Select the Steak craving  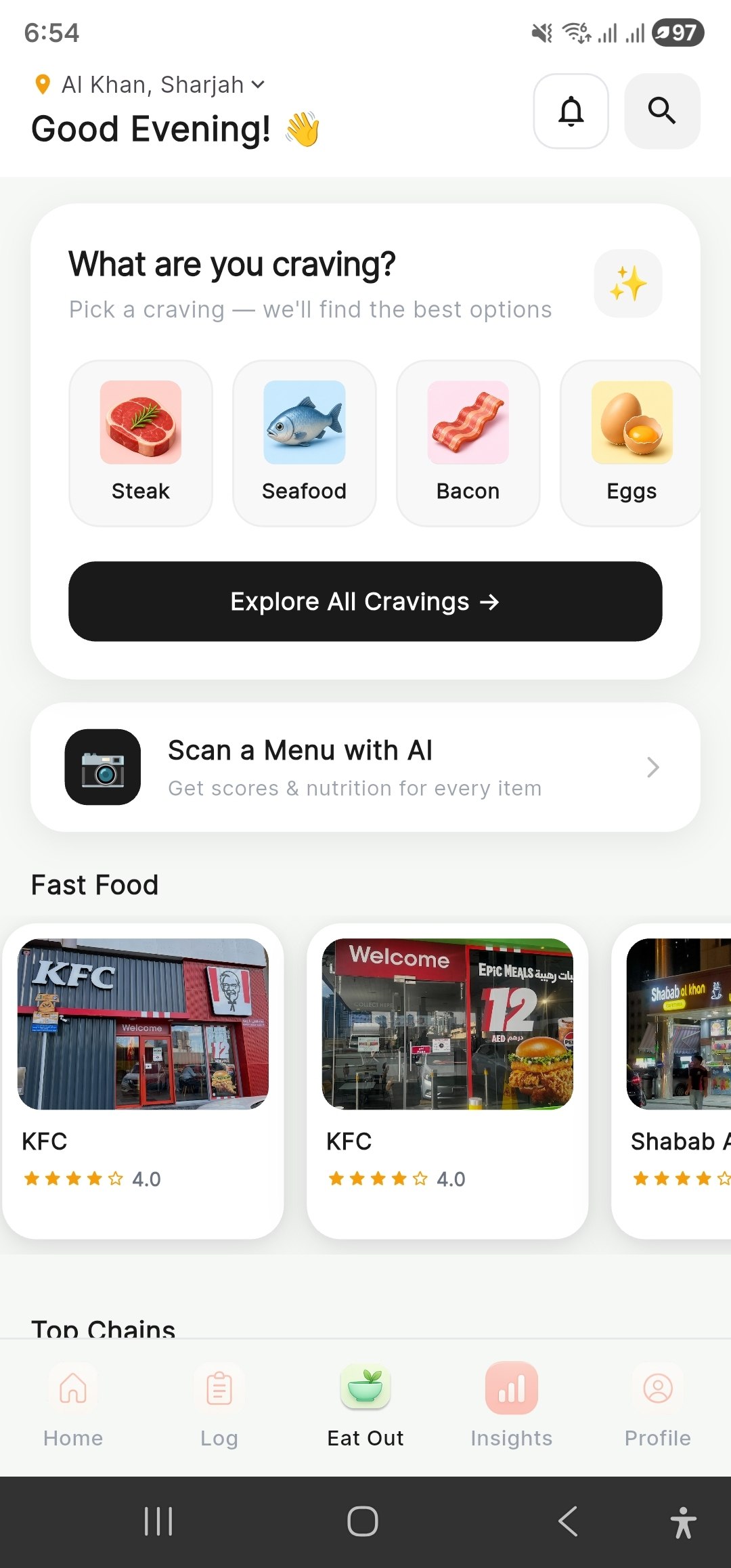[x=141, y=443]
